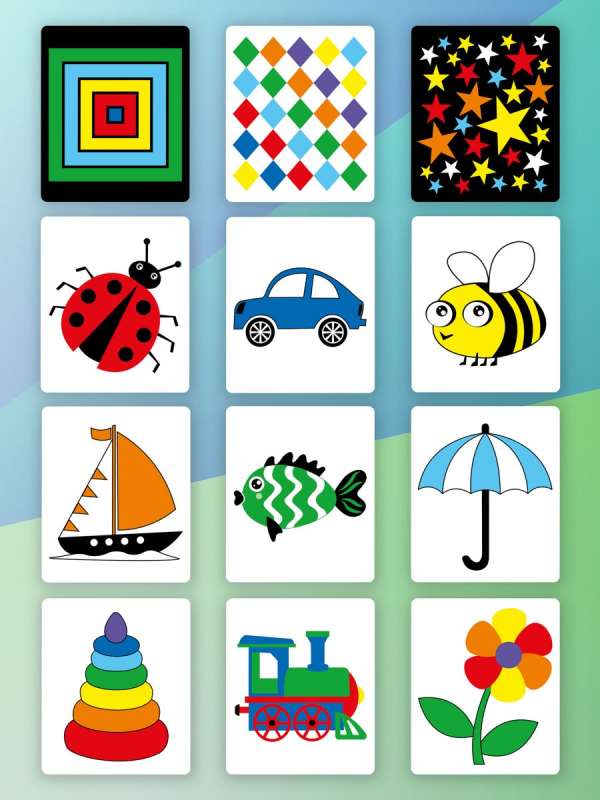600x800 pixels.
Task: Select the colorful diamonds pattern card
Action: coord(300,114)
